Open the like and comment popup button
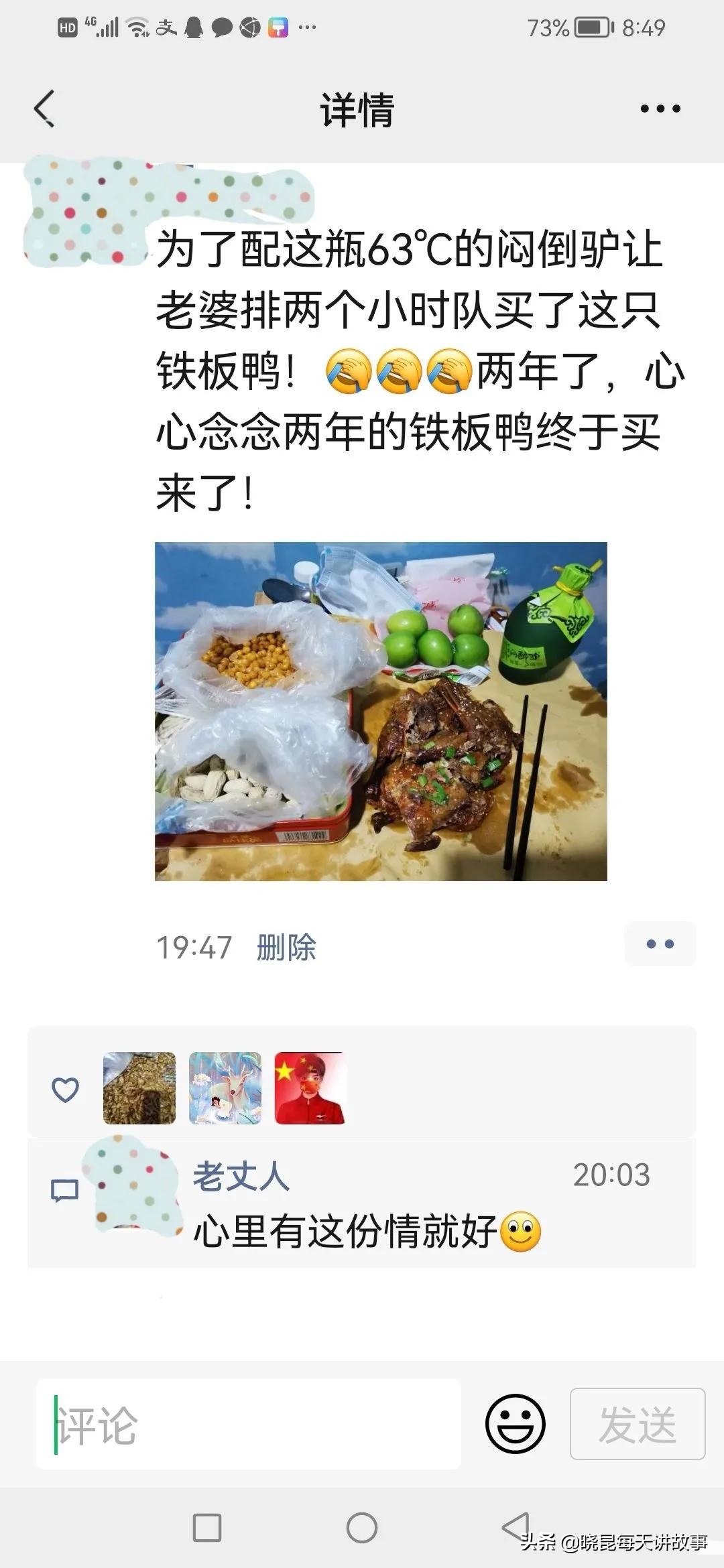The image size is (724, 1568). click(660, 944)
